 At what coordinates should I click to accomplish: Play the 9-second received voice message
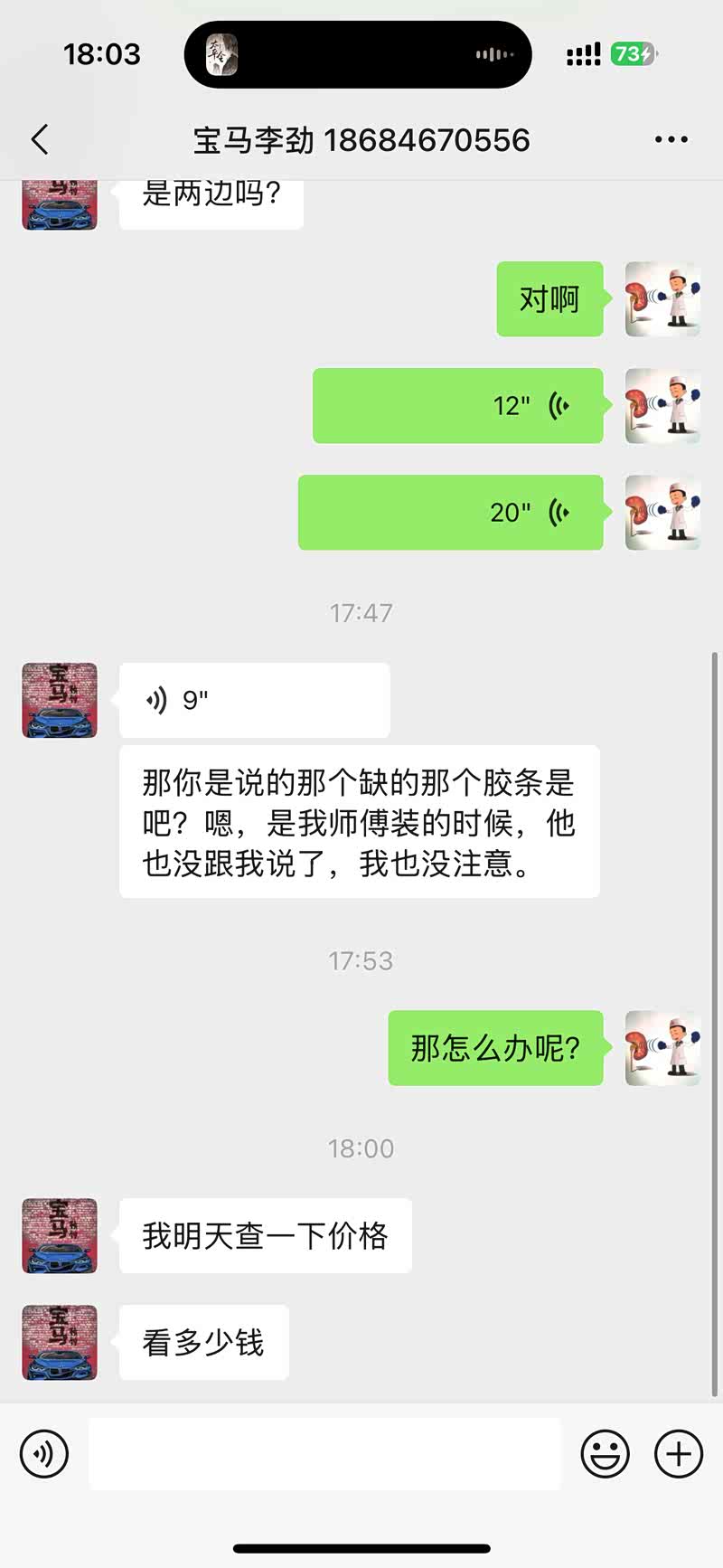(x=254, y=700)
